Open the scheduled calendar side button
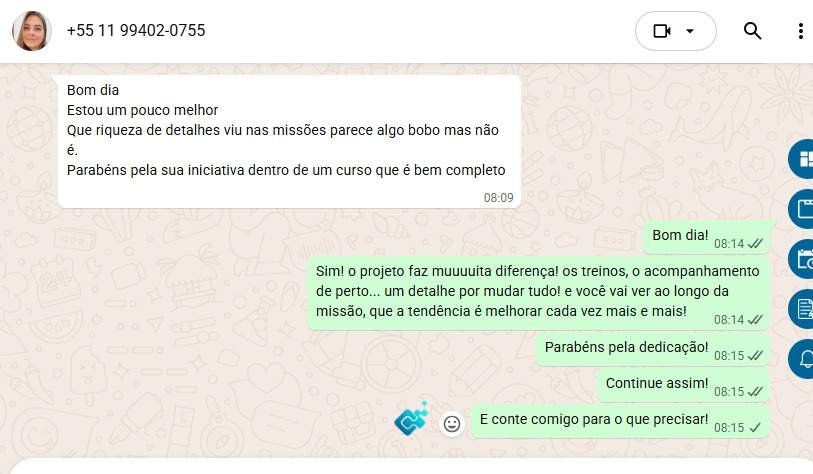The width and height of the screenshot is (813, 474). point(803,259)
